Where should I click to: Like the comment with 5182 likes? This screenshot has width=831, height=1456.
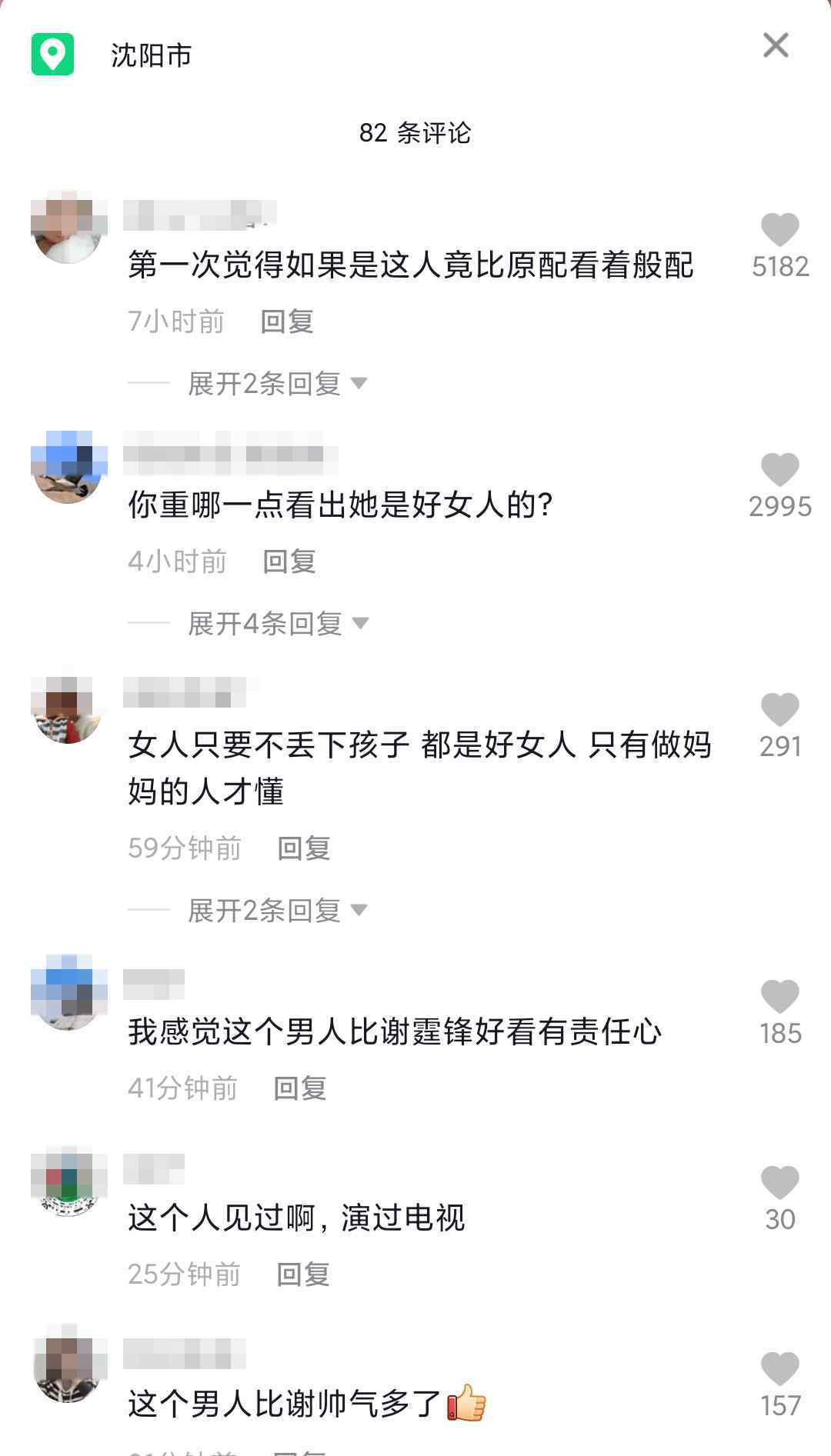click(x=779, y=230)
